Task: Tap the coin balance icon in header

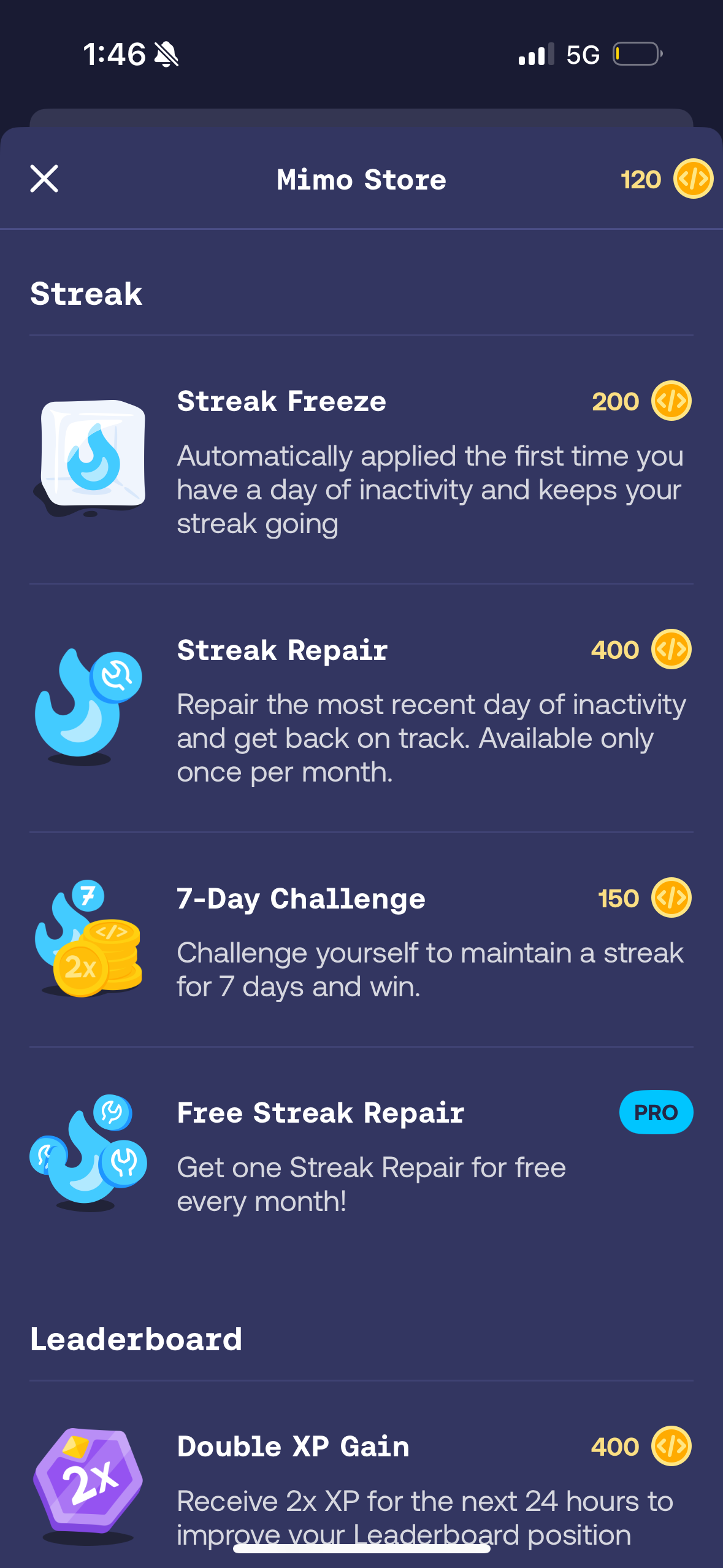Action: point(692,179)
